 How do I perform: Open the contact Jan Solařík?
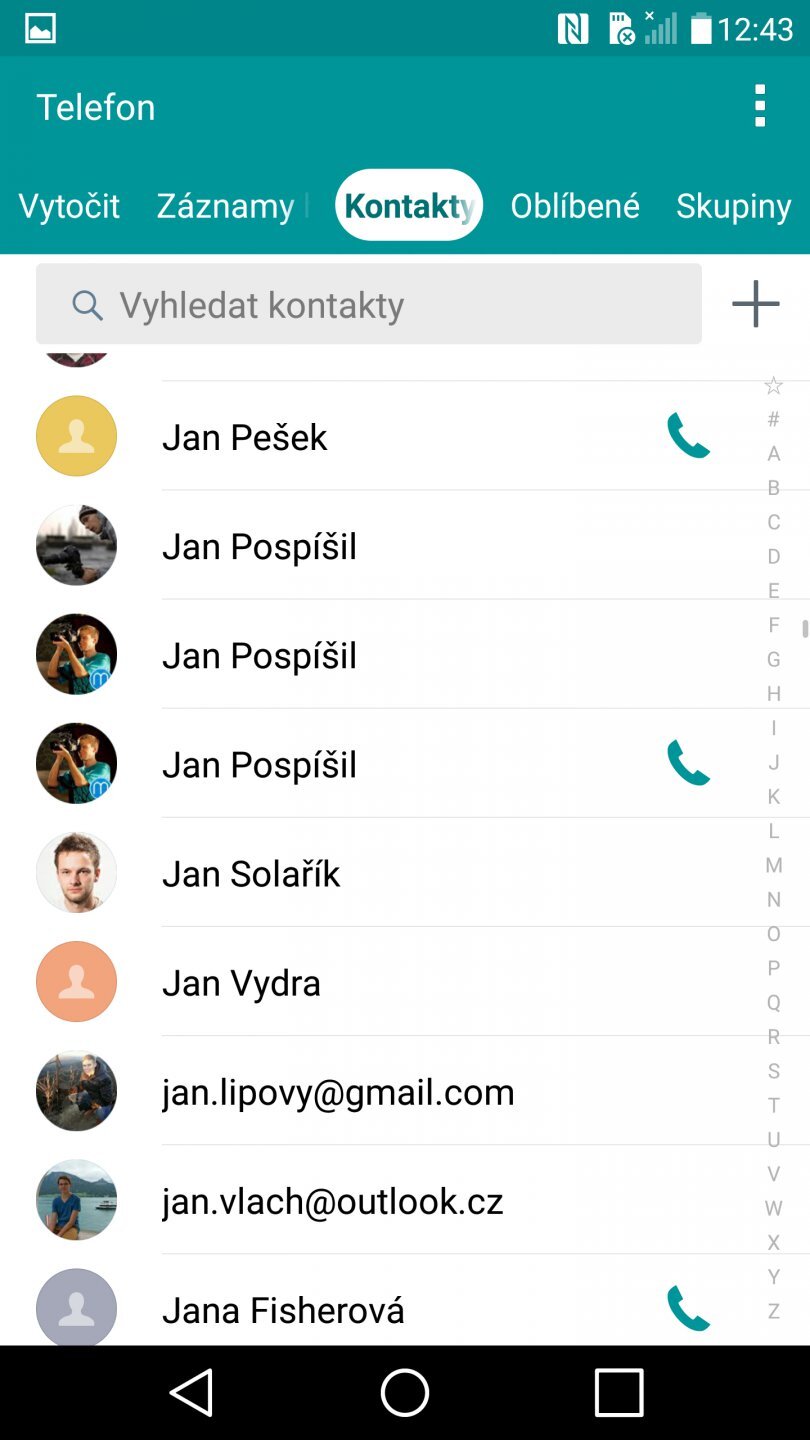(251, 874)
